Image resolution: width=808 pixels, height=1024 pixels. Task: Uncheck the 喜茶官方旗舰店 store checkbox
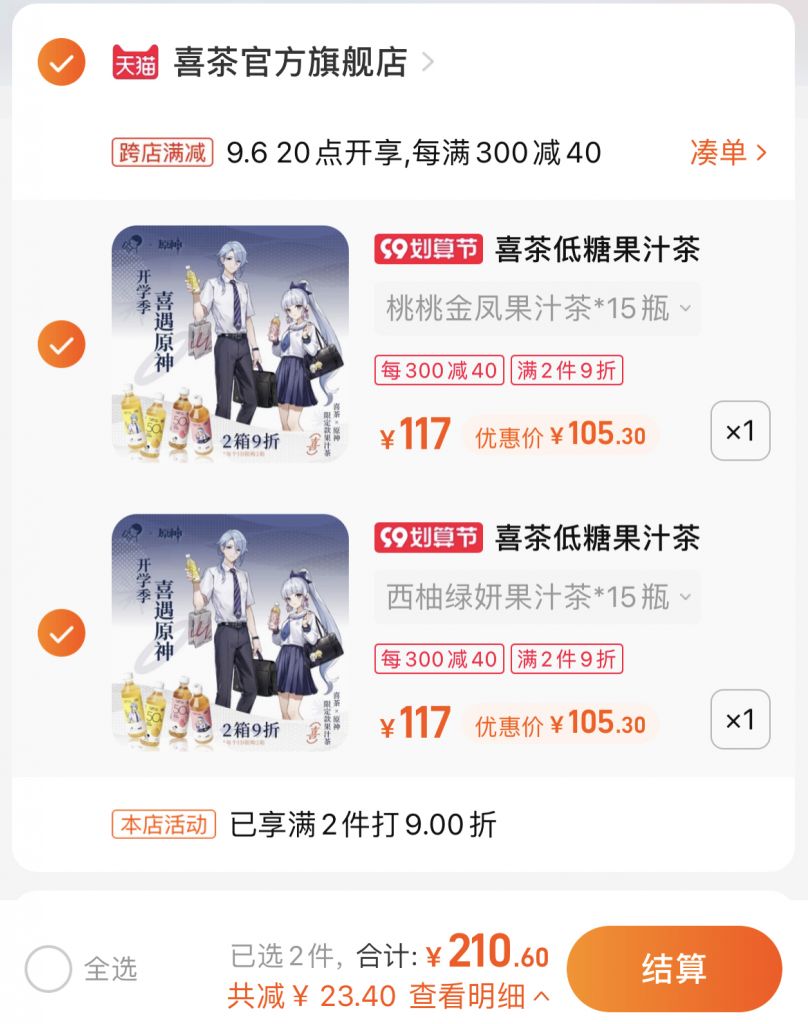[63, 63]
